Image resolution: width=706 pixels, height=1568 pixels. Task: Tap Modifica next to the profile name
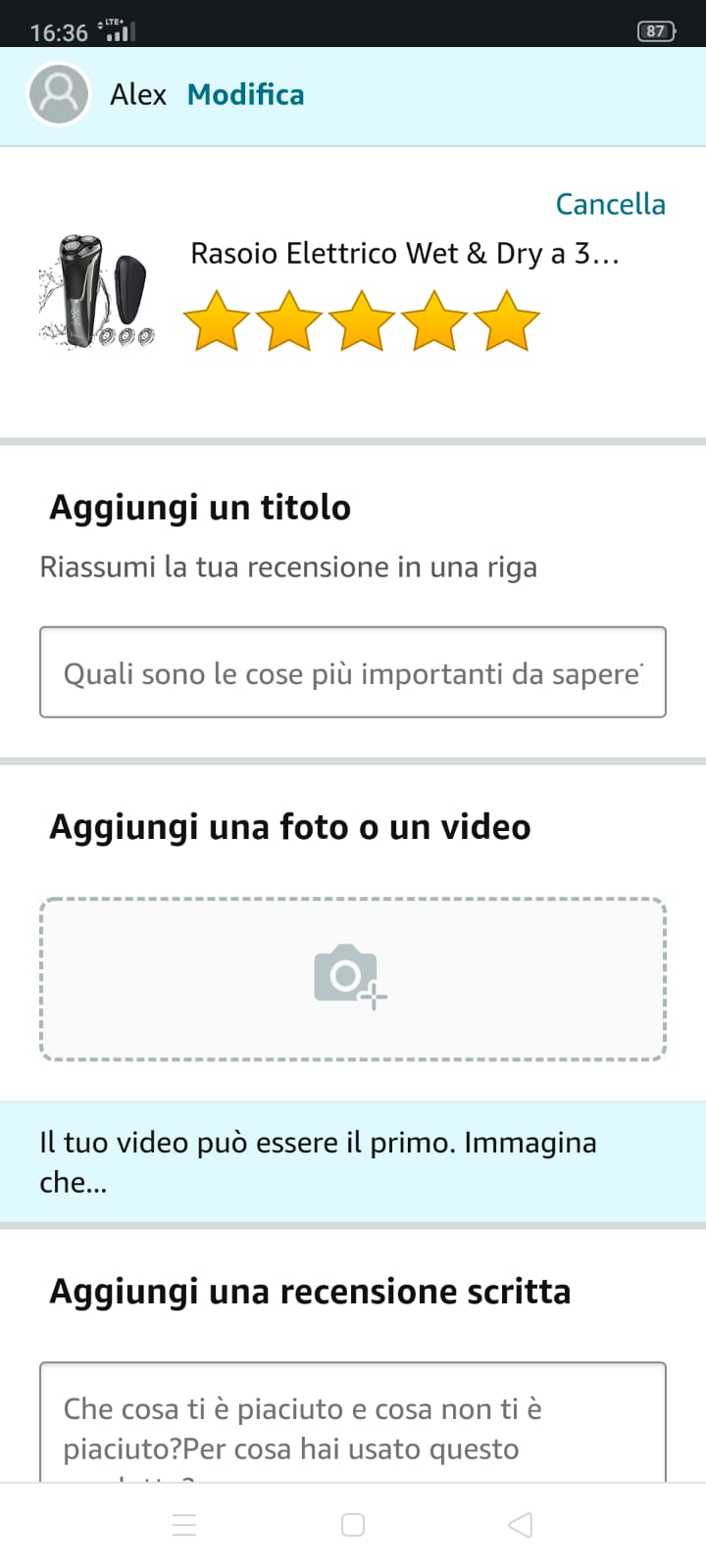[x=245, y=95]
